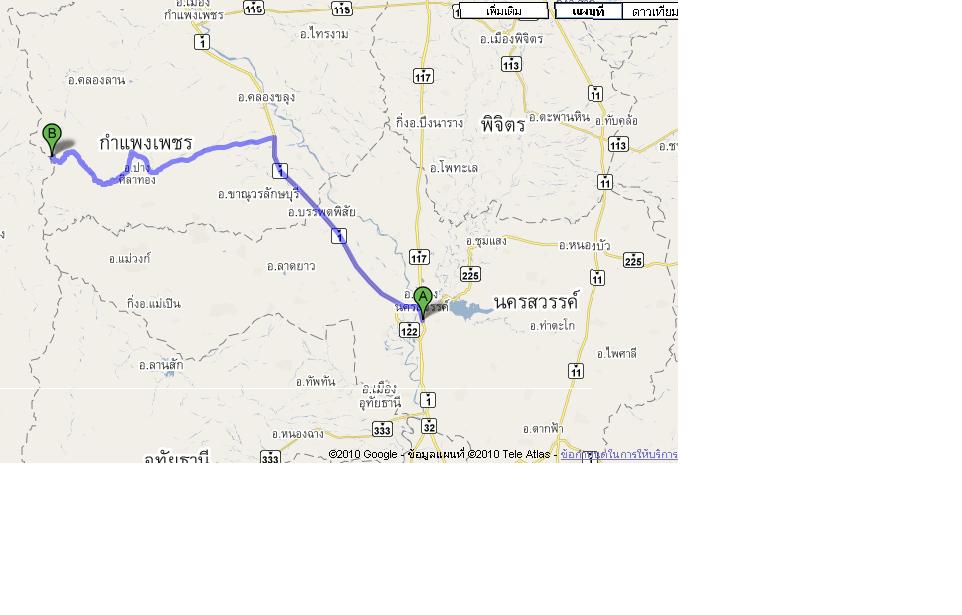This screenshot has width=962, height=615.
Task: Select start marker A at นครสวรรค์
Action: click(423, 298)
